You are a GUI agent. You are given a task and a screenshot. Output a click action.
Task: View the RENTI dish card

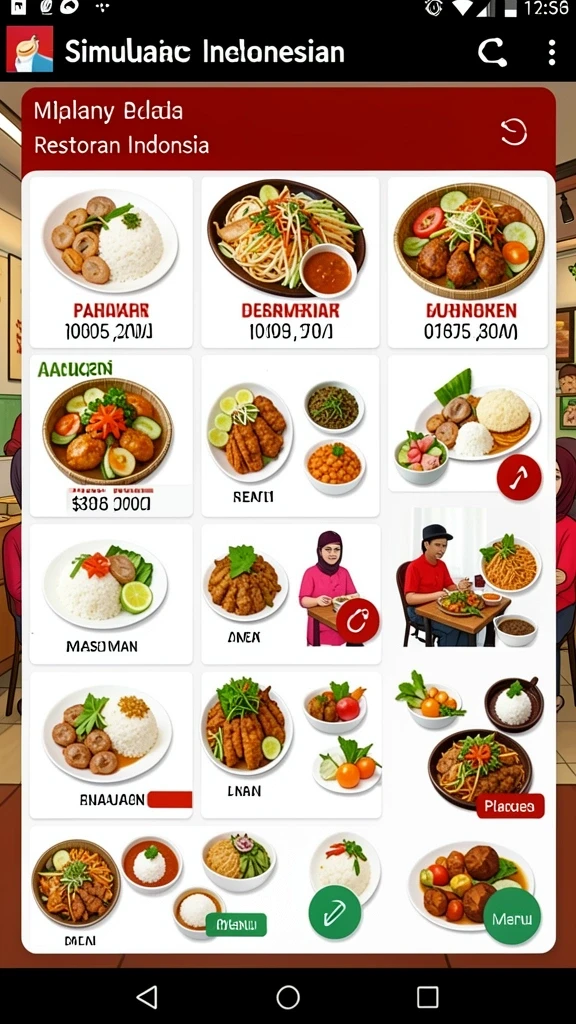click(290, 436)
